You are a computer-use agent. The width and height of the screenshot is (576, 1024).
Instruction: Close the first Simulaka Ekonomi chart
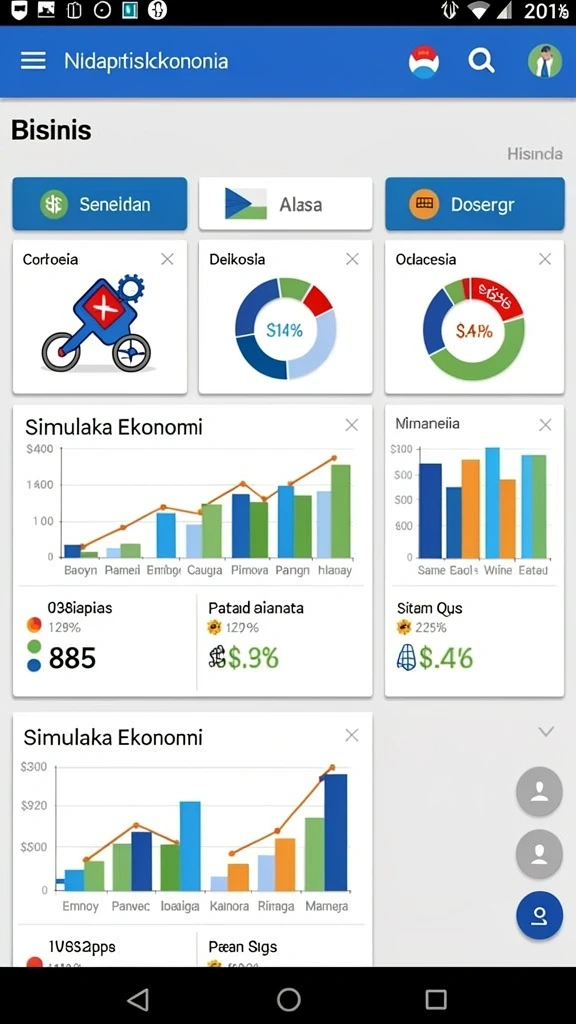(351, 425)
